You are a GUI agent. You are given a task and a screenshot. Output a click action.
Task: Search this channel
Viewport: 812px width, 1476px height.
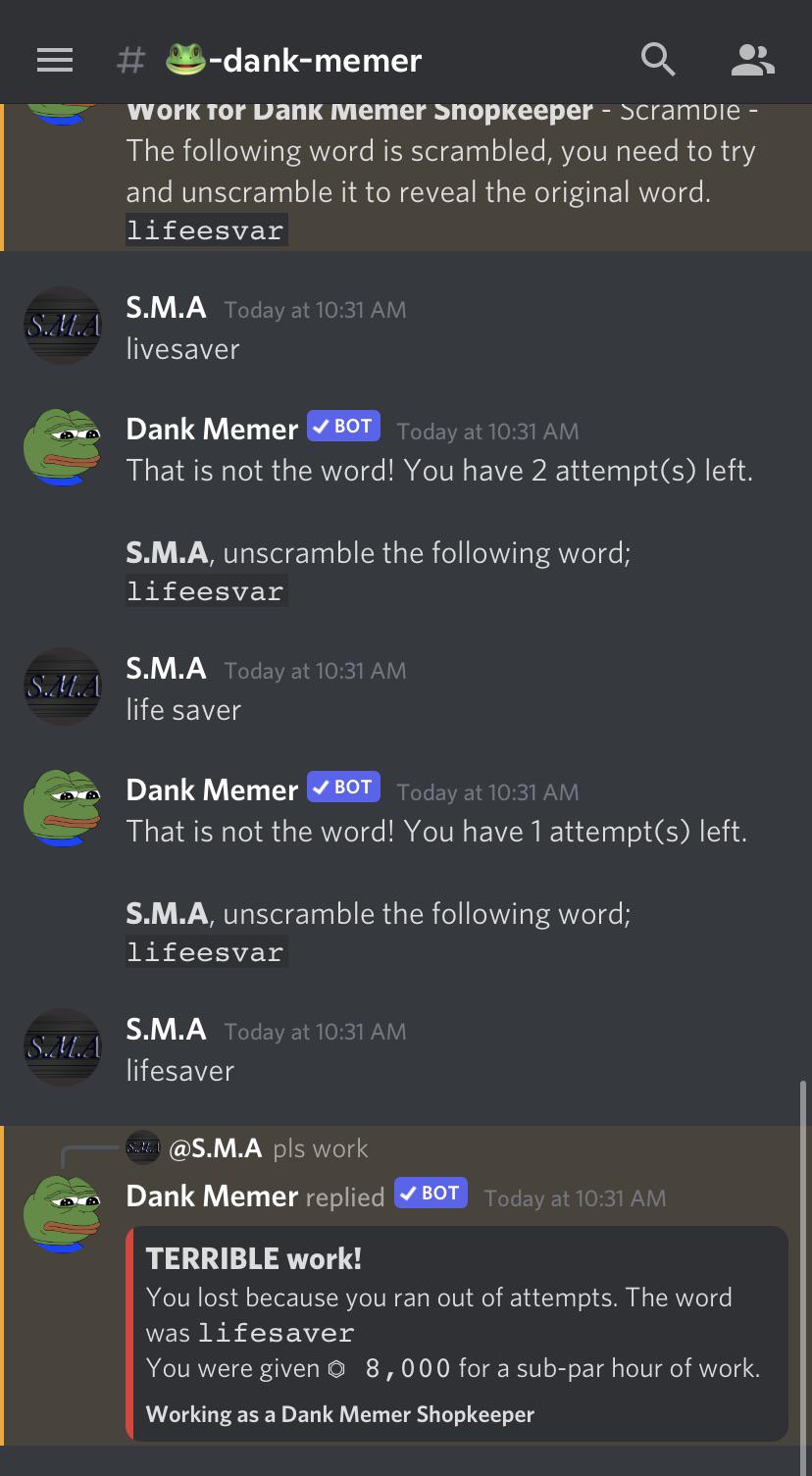pyautogui.click(x=658, y=61)
